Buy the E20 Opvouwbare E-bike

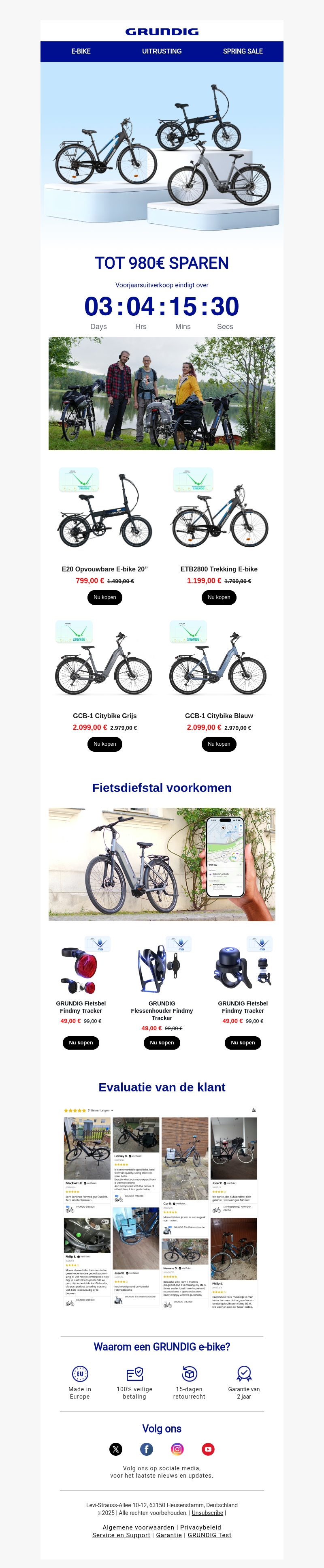[x=104, y=597]
